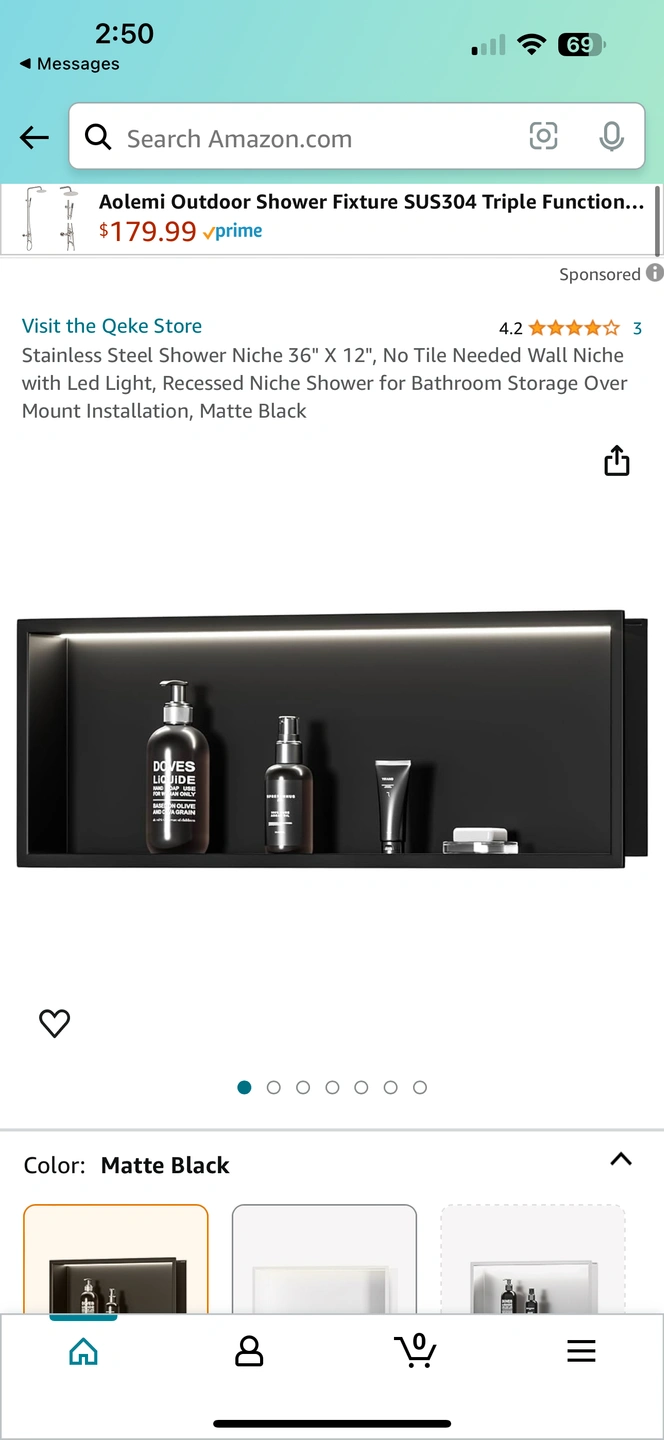
Task: Open camera lens search
Action: [543, 137]
